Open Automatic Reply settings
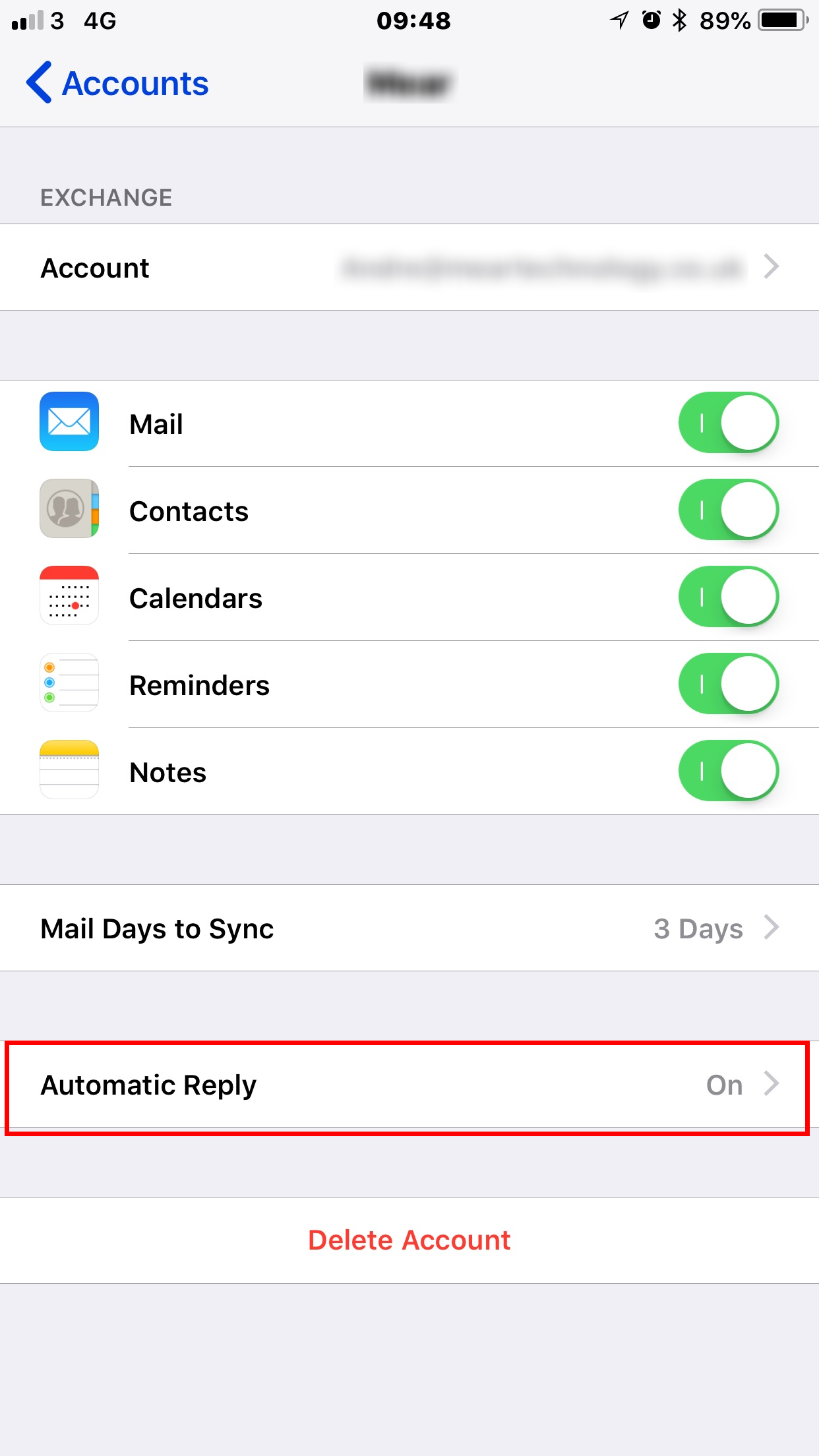This screenshot has height=1456, width=819. (x=409, y=1085)
